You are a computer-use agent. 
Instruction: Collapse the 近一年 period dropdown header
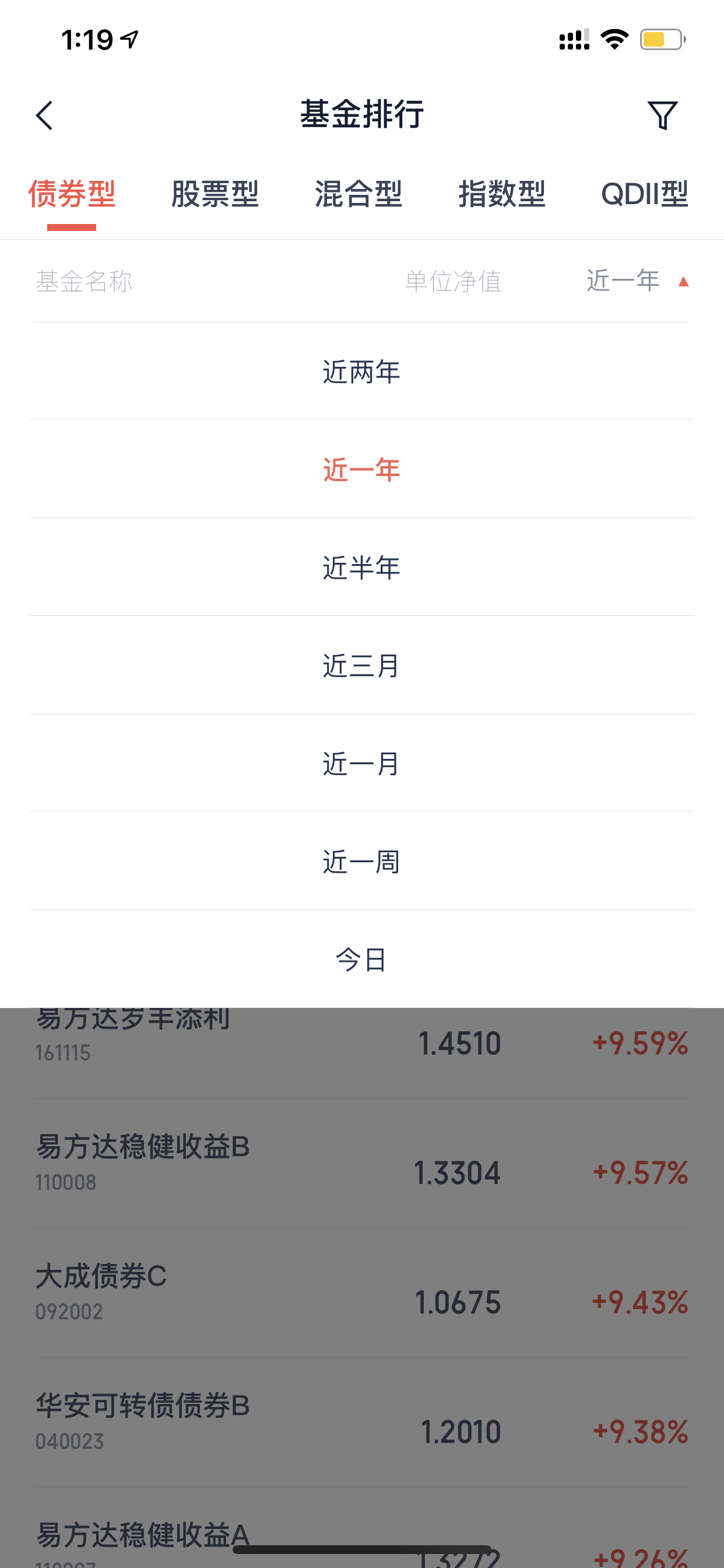pos(637,281)
